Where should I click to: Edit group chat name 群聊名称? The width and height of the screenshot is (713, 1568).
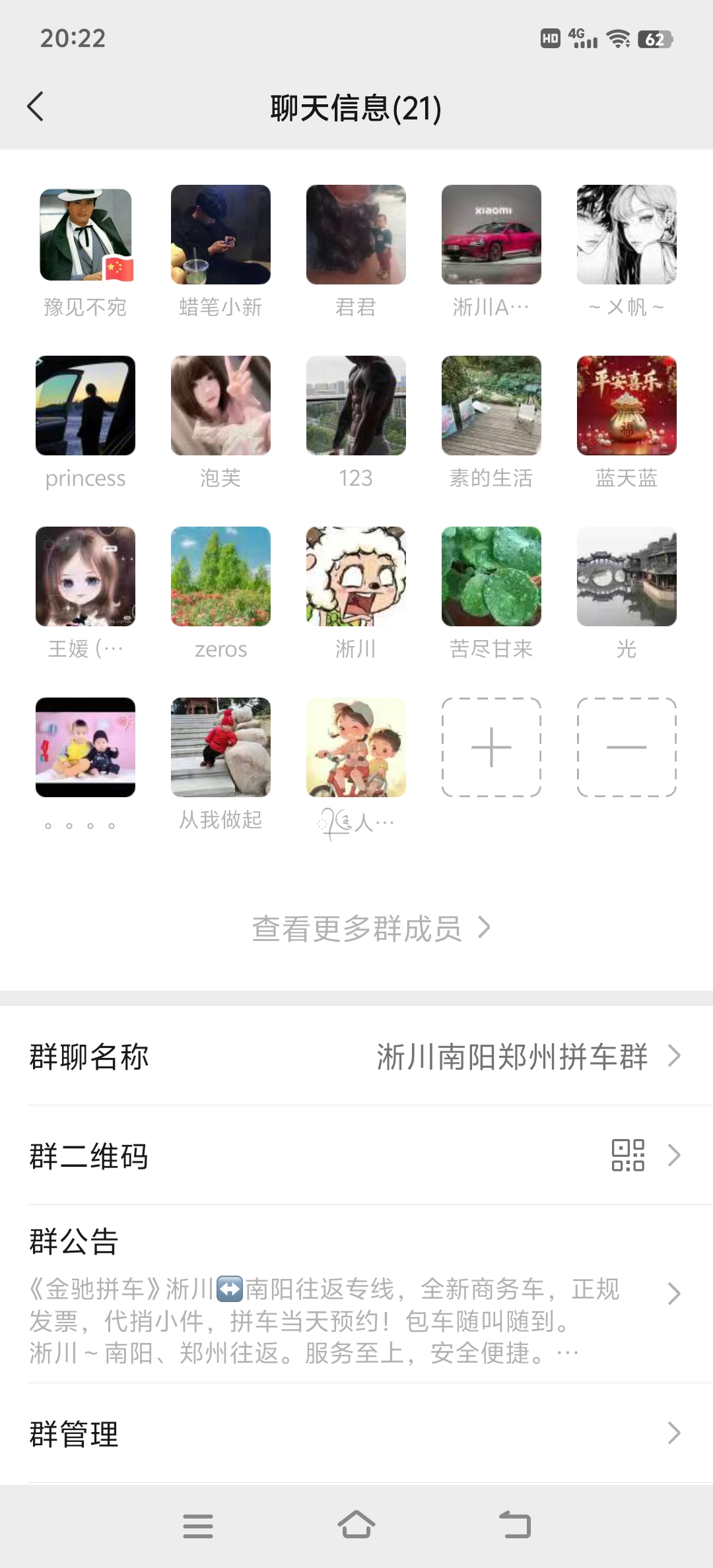[356, 1056]
